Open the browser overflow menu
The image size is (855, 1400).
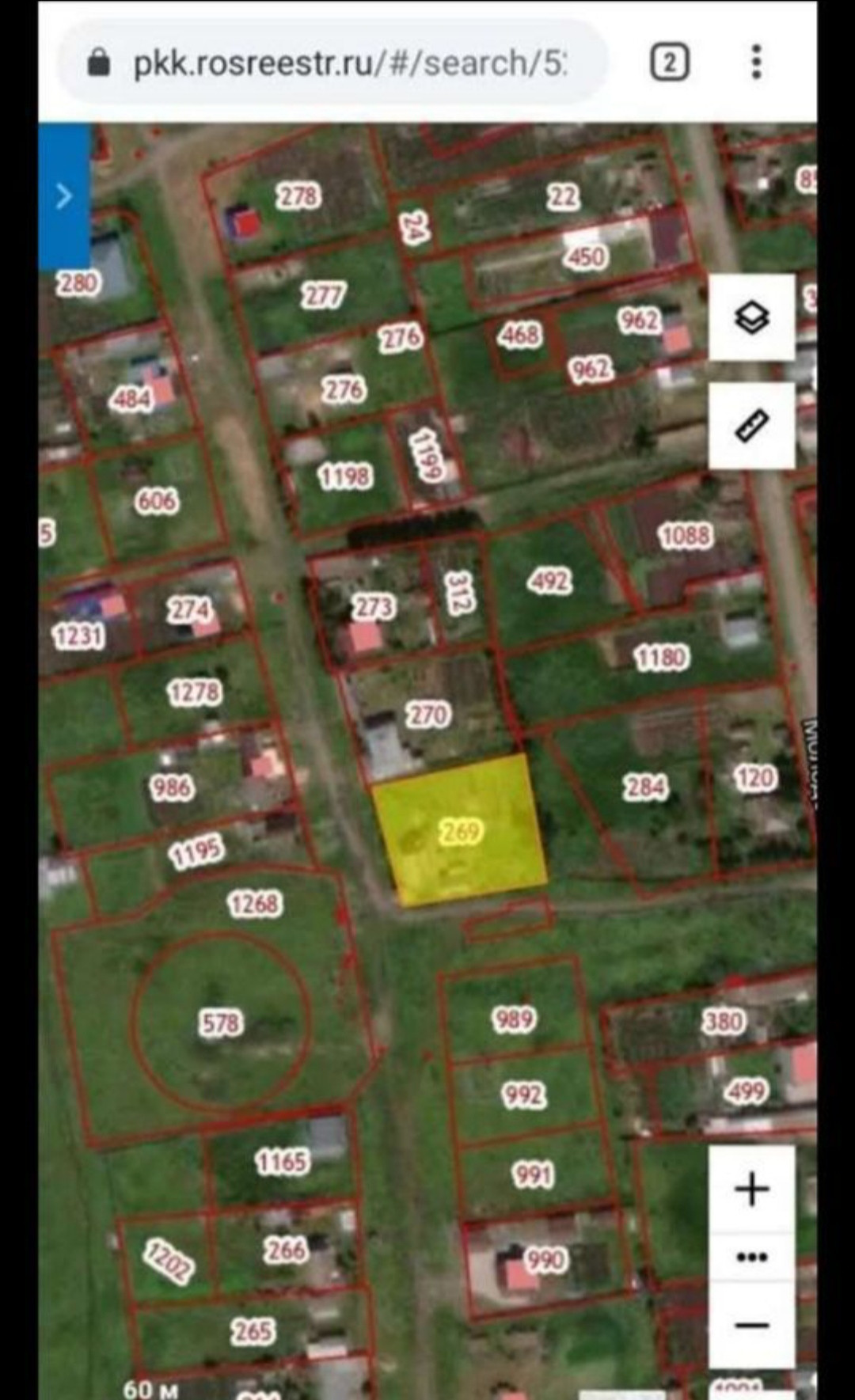(756, 63)
